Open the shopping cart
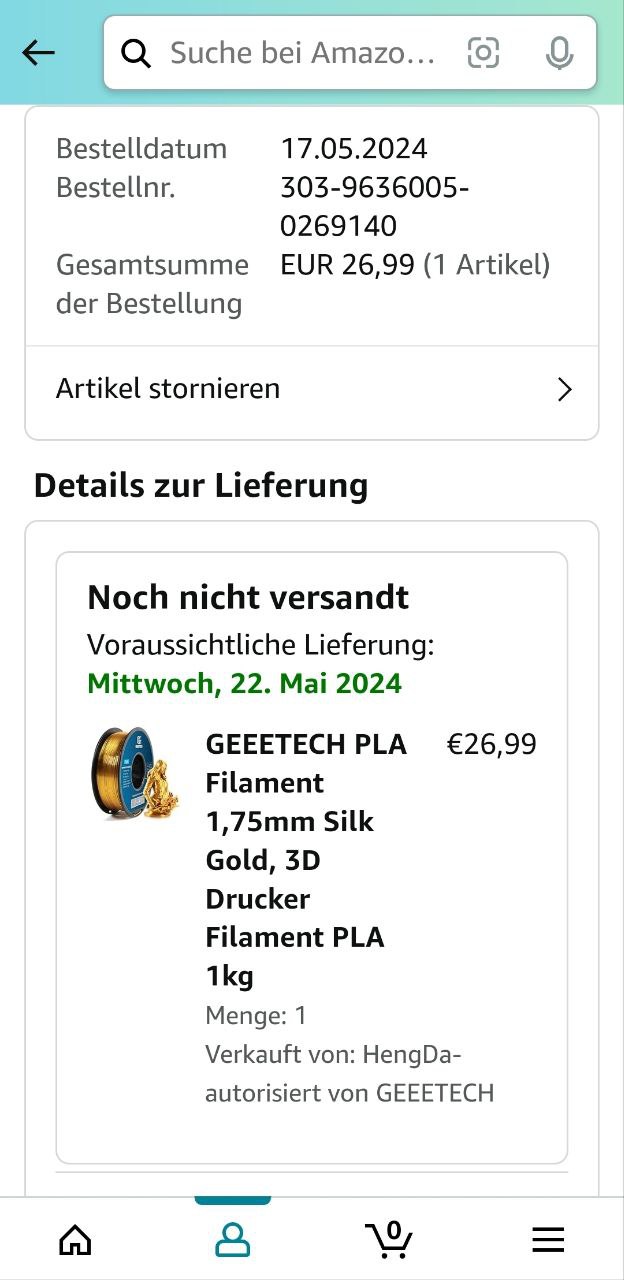 pyautogui.click(x=390, y=1240)
